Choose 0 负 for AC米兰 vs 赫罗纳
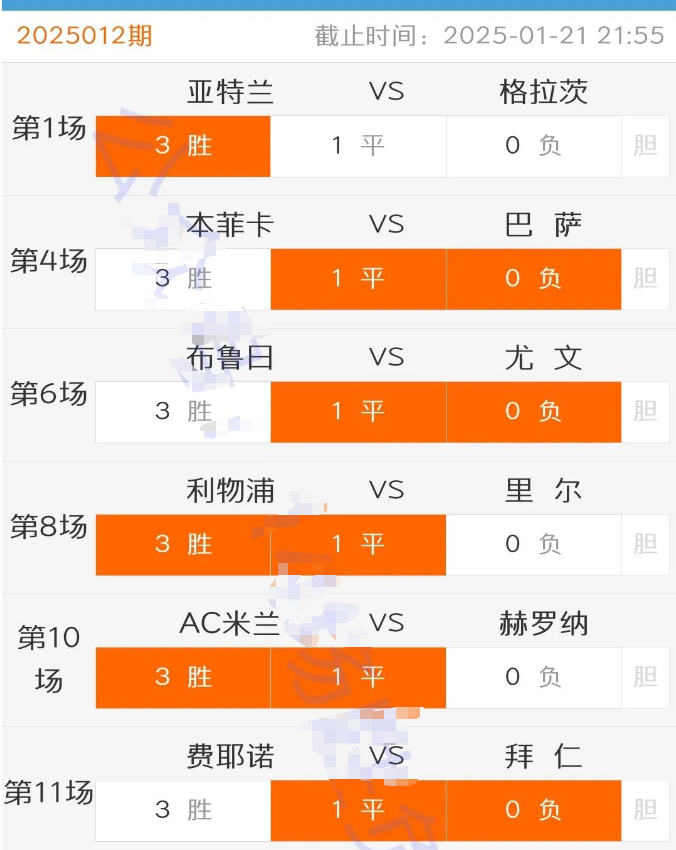Screen dimensions: 676x850 533,677
